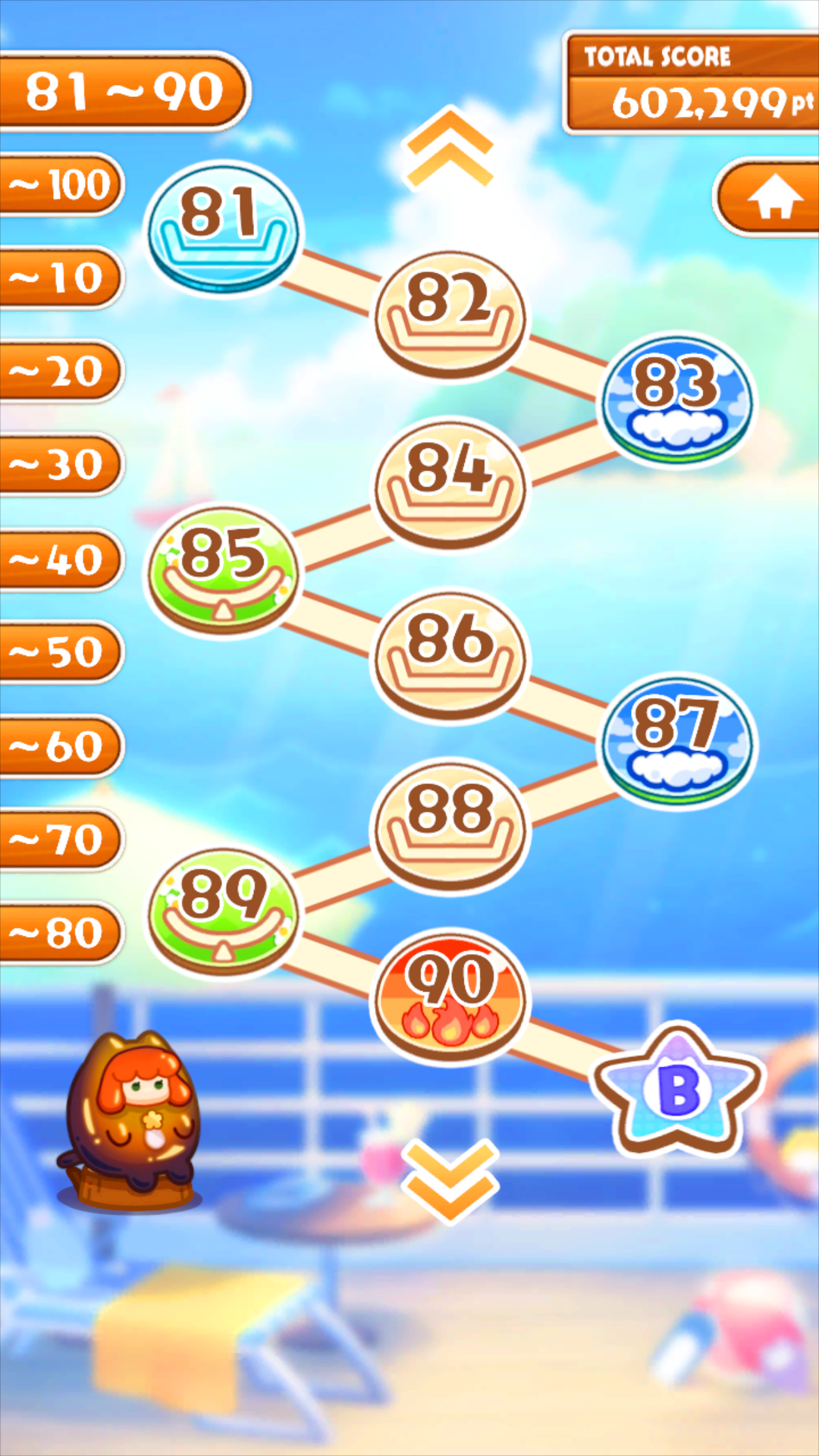Go to the ~40 stage range
This screenshot has height=1456, width=819.
(61, 560)
